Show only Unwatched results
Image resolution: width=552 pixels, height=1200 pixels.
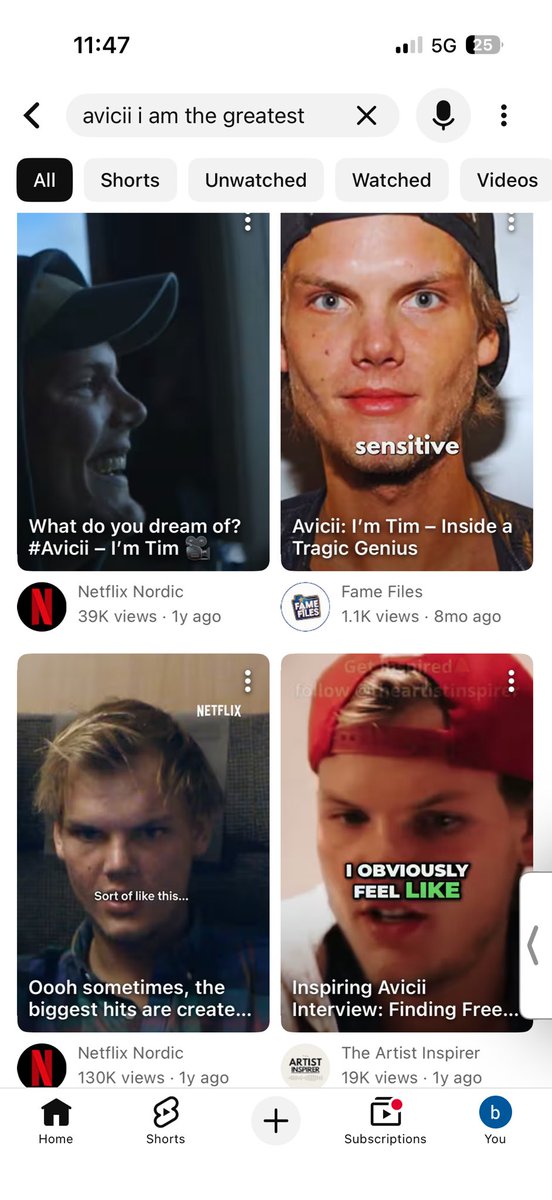256,180
